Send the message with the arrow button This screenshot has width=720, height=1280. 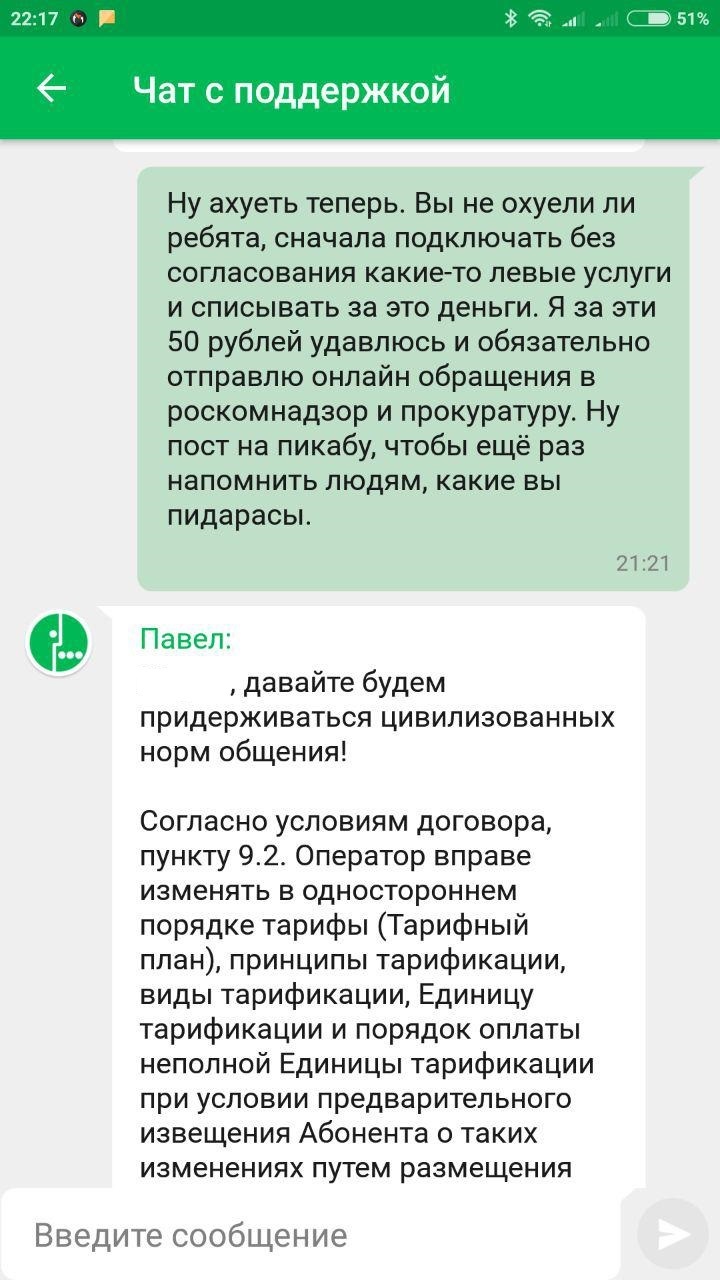point(673,1234)
